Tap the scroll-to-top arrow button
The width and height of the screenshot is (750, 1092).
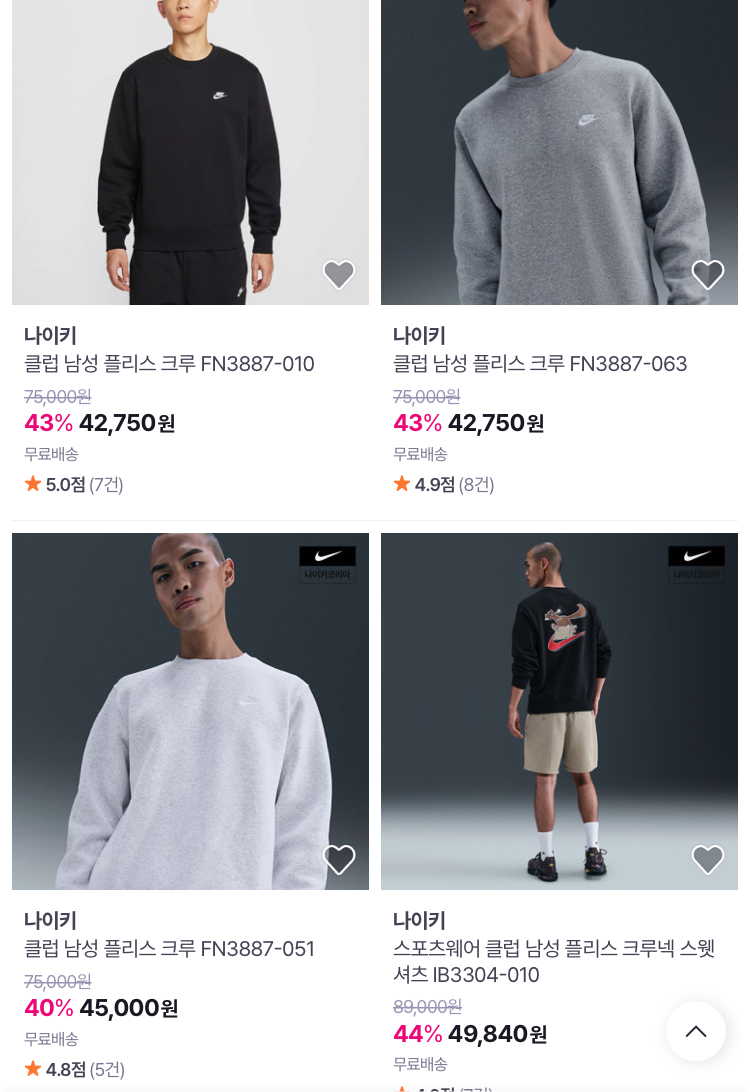696,1031
